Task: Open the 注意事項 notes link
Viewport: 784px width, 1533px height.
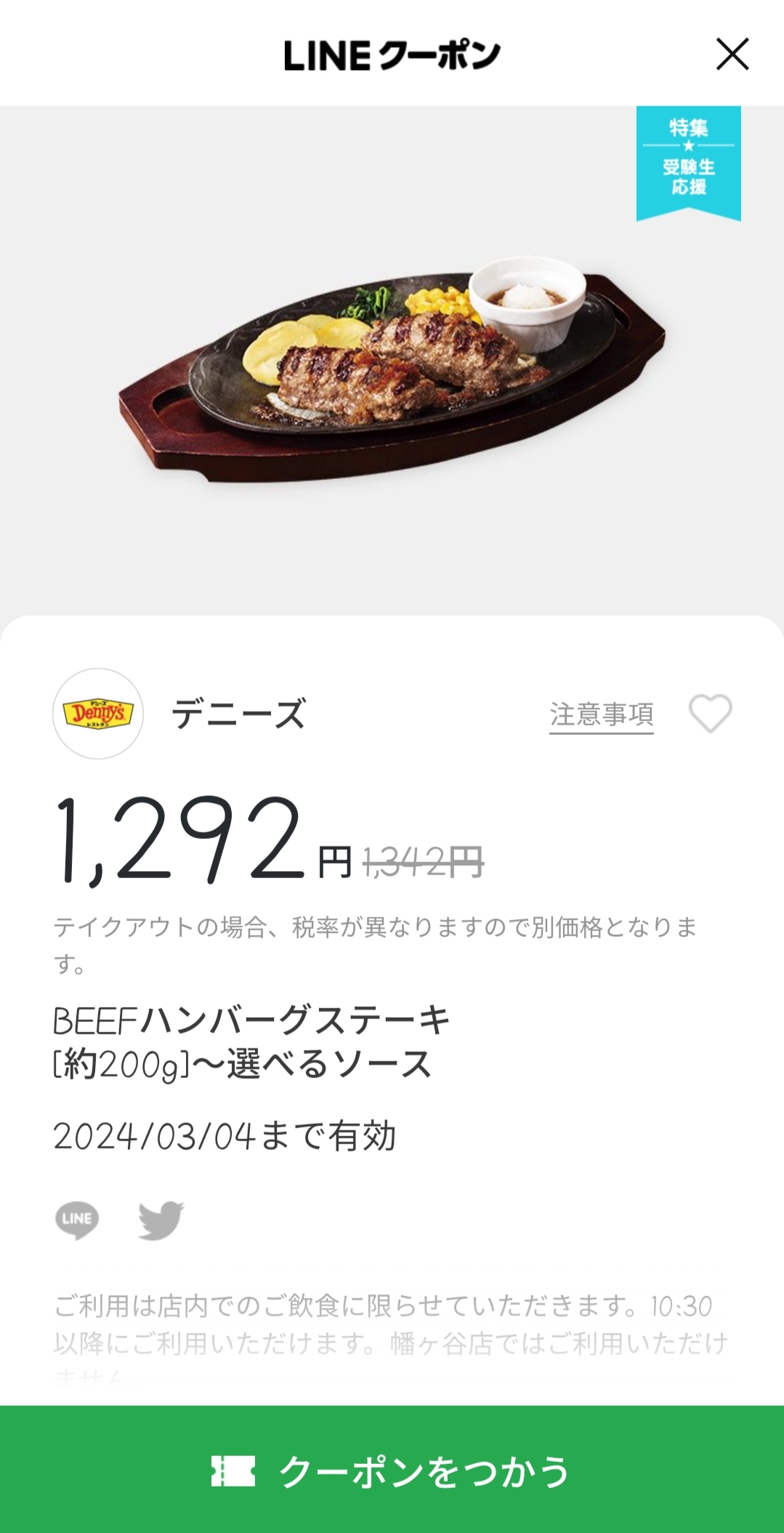Action: pyautogui.click(x=601, y=715)
